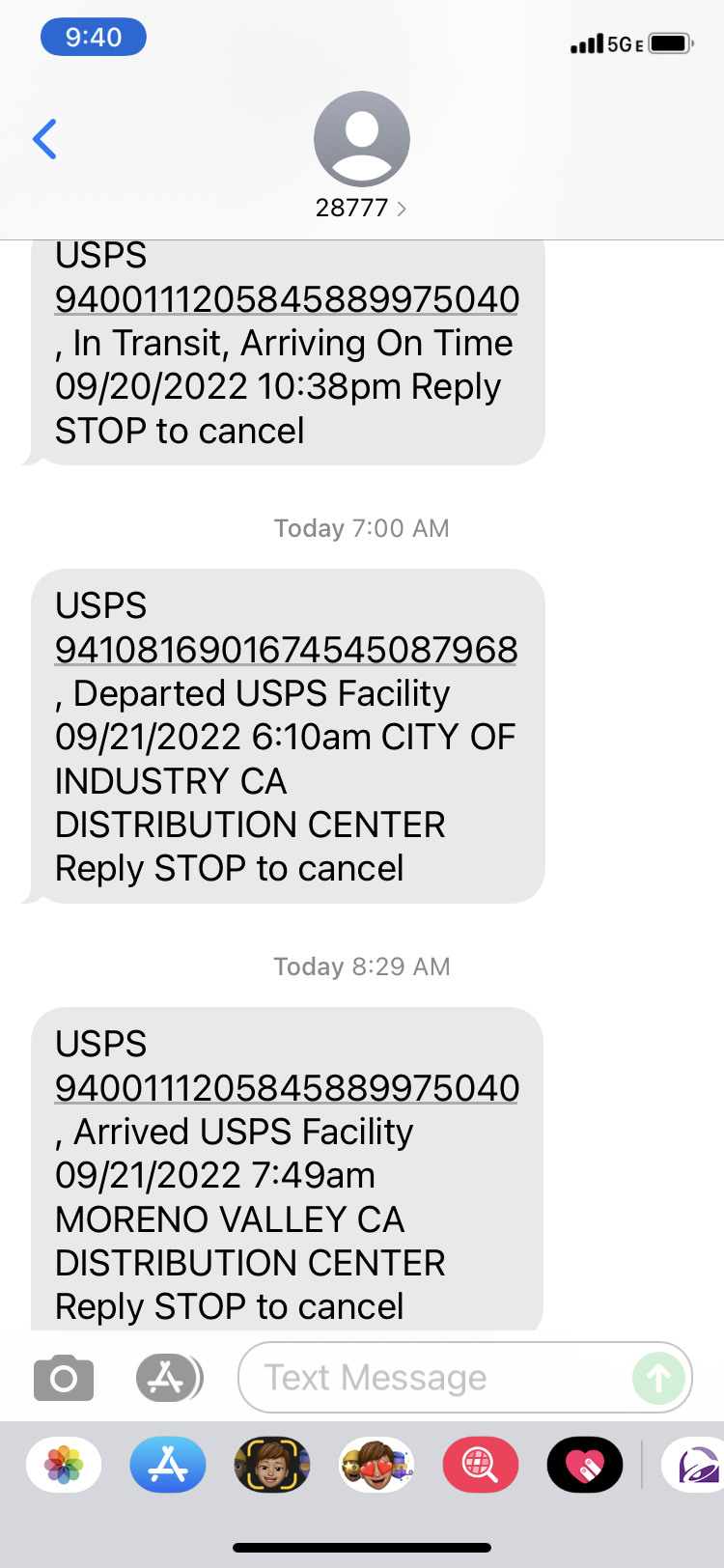The image size is (724, 1568).
Task: Open the App Store in the app strip
Action: [x=168, y=1465]
